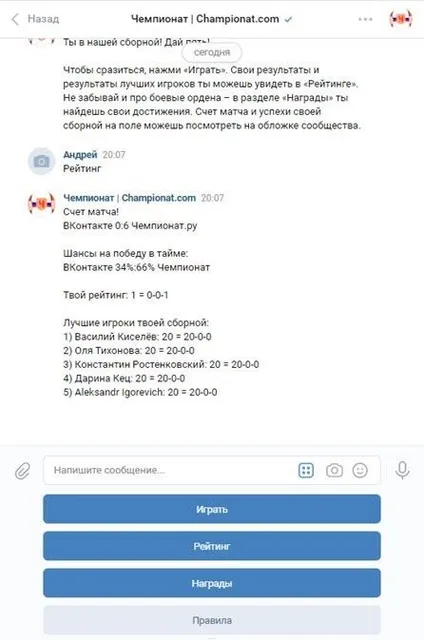Toggle the bot keyboard grid icon
424x640 pixels.
click(306, 470)
